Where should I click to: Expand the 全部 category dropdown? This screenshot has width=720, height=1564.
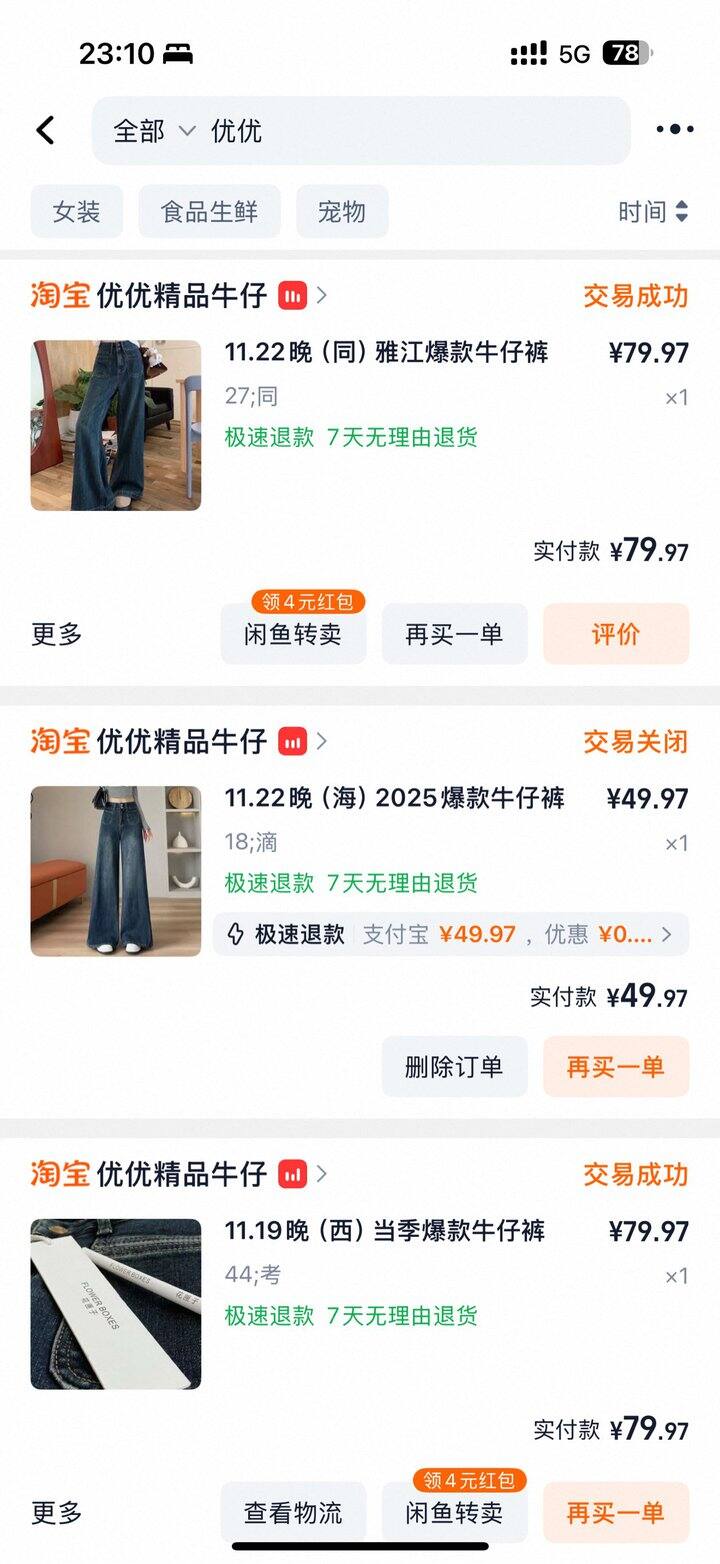[x=154, y=131]
